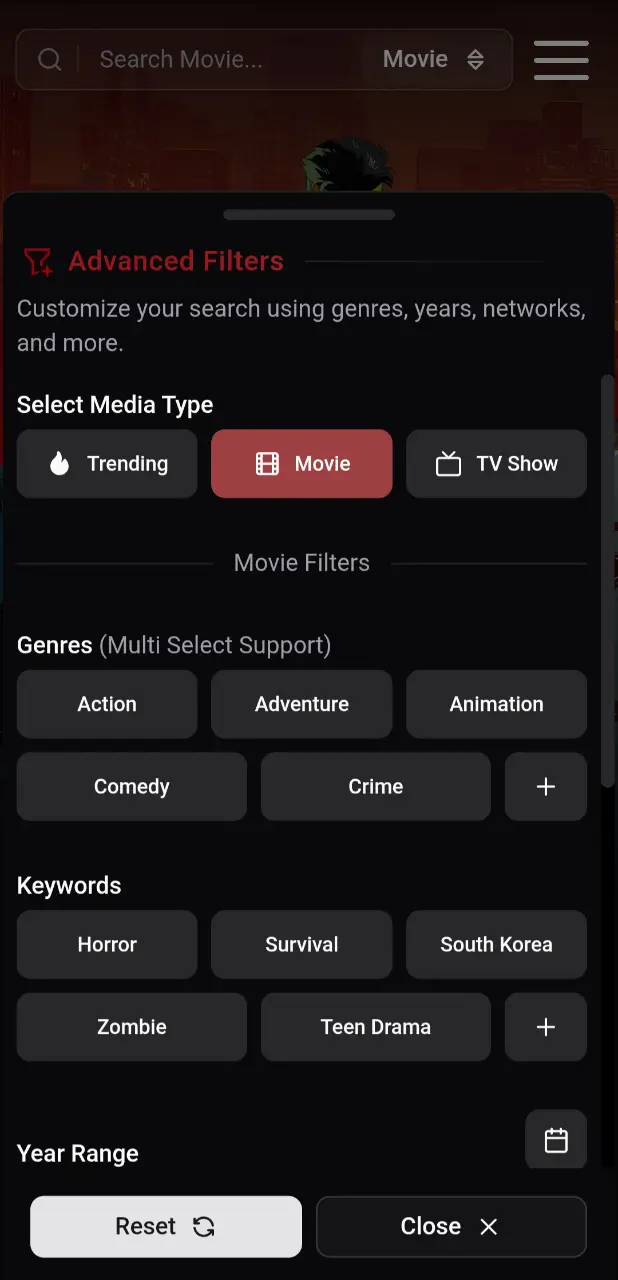Choose the Action genre
Screen dimensions: 618x1280
pyautogui.click(x=107, y=704)
